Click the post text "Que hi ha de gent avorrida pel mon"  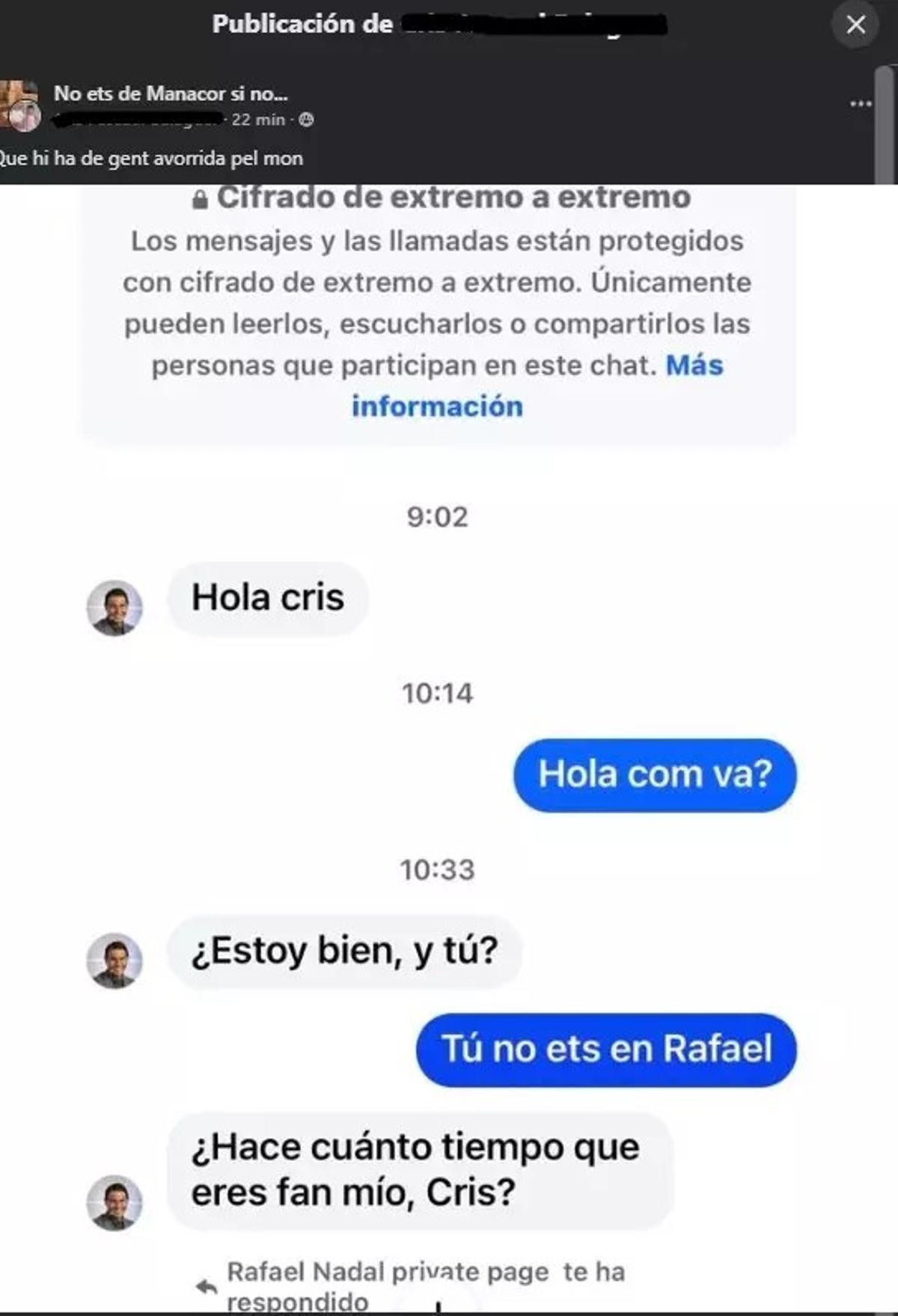click(150, 159)
